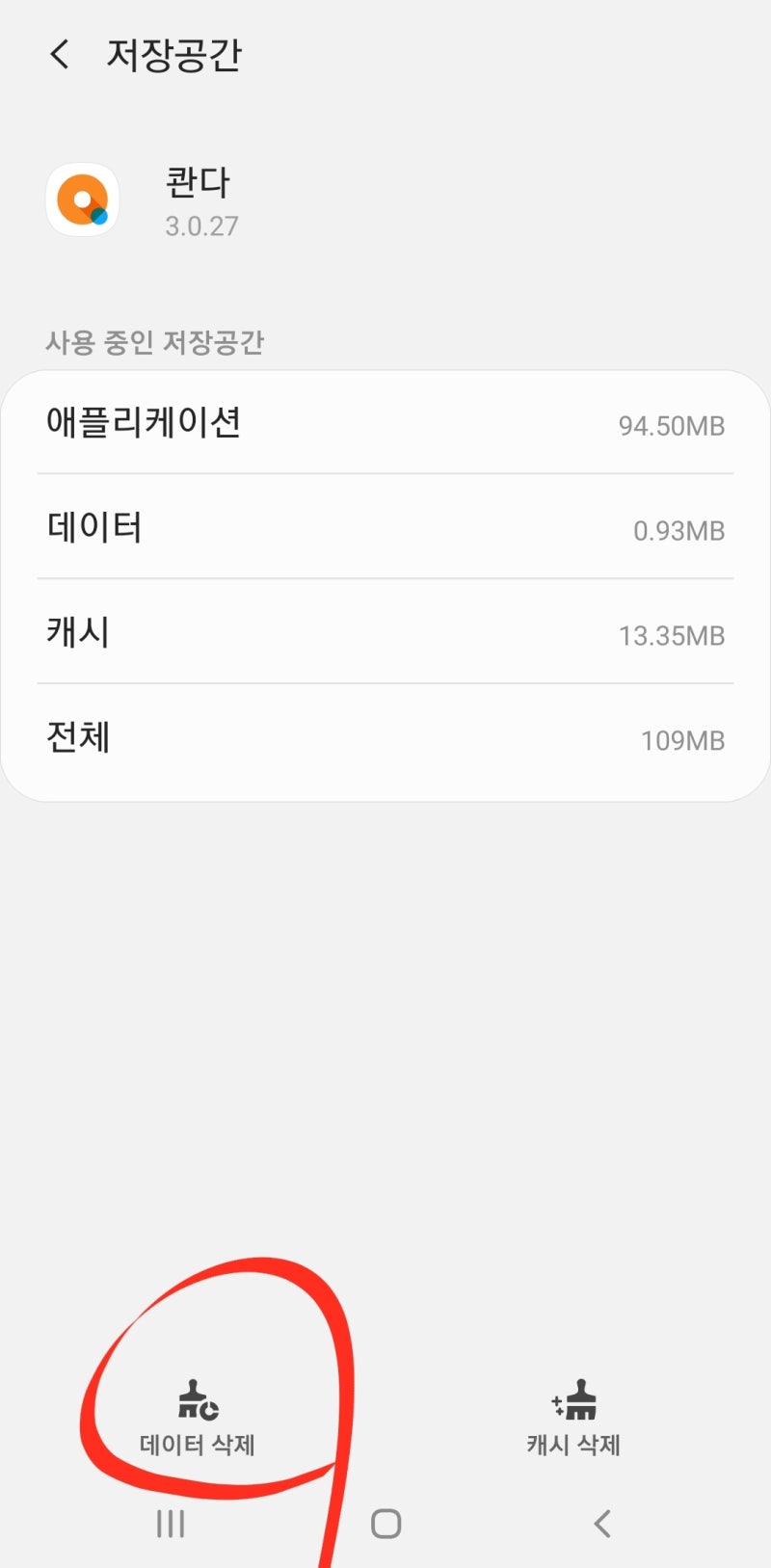Select the 데이터 storage row
The height and width of the screenshot is (1568, 771).
(385, 528)
